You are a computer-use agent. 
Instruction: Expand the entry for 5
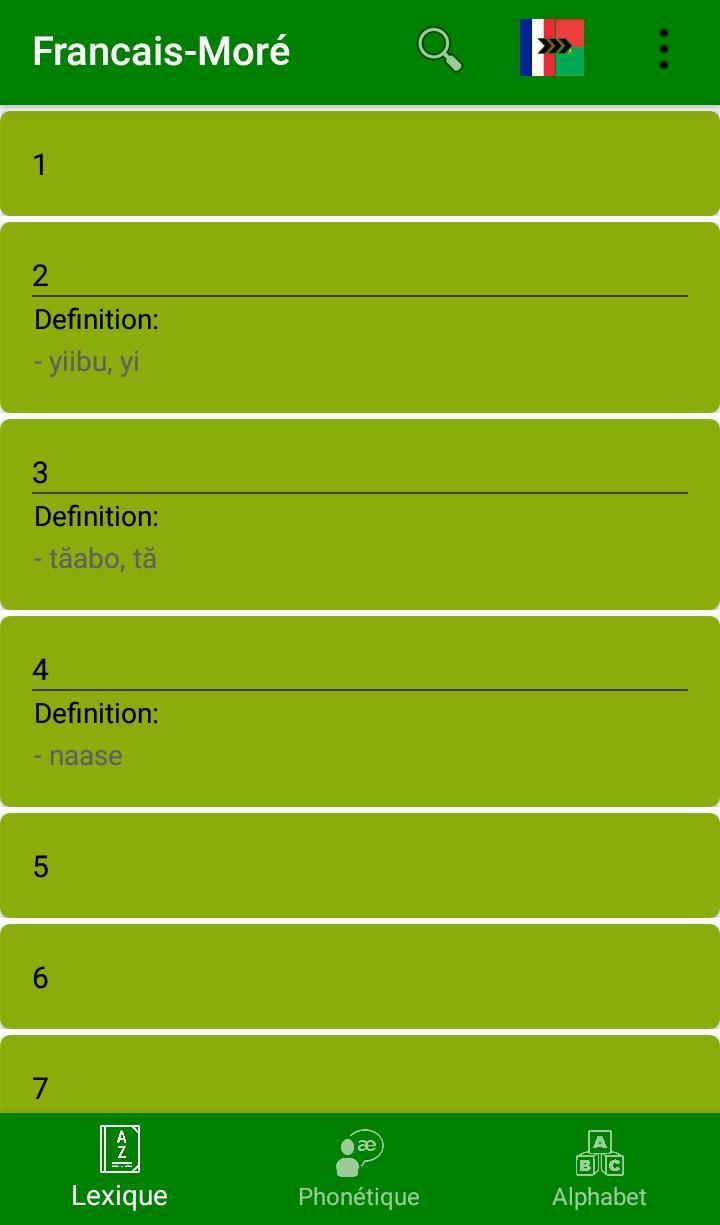[360, 866]
